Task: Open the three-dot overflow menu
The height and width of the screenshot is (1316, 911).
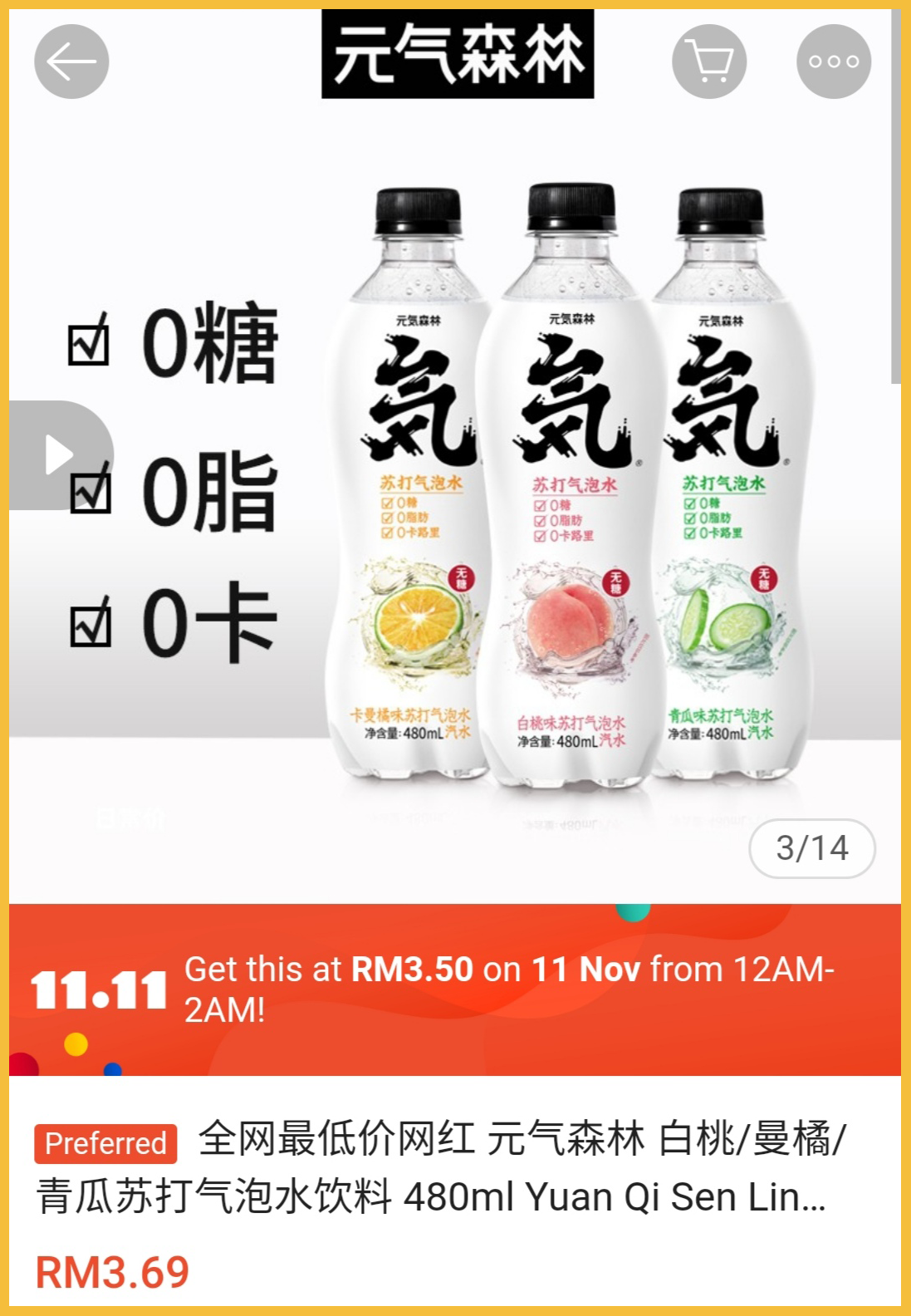Action: 833,61
